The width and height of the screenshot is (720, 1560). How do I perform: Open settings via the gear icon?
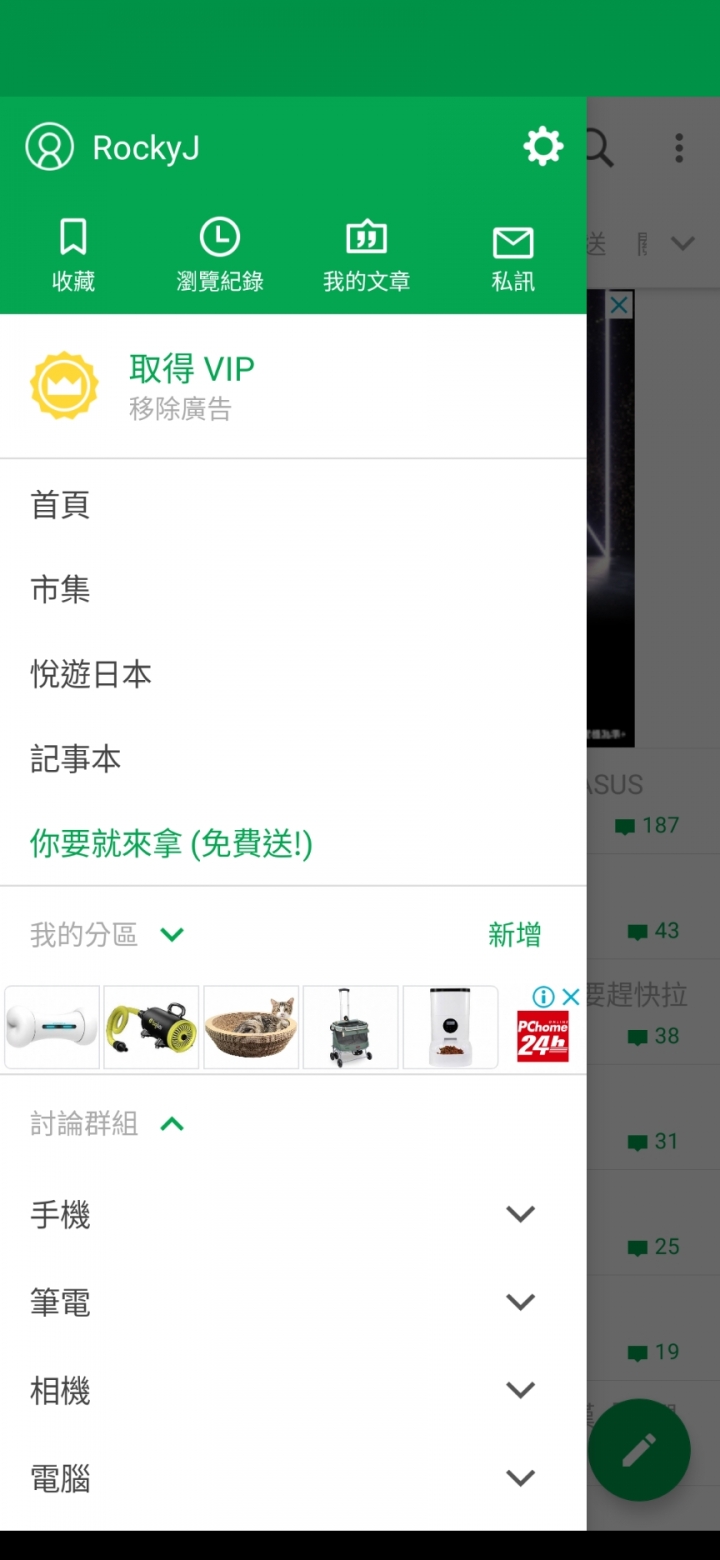click(543, 147)
